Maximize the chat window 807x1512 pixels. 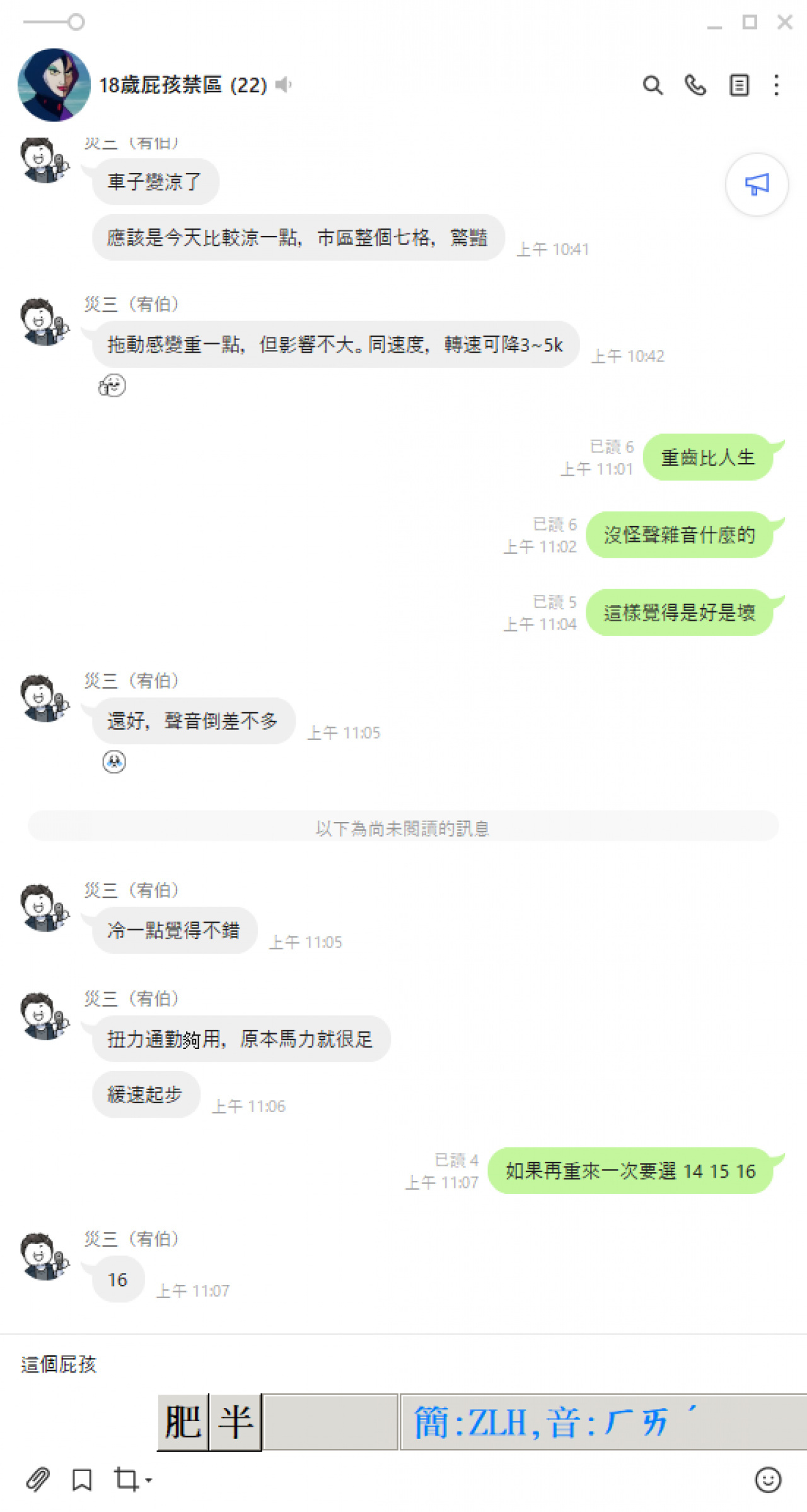[750, 23]
